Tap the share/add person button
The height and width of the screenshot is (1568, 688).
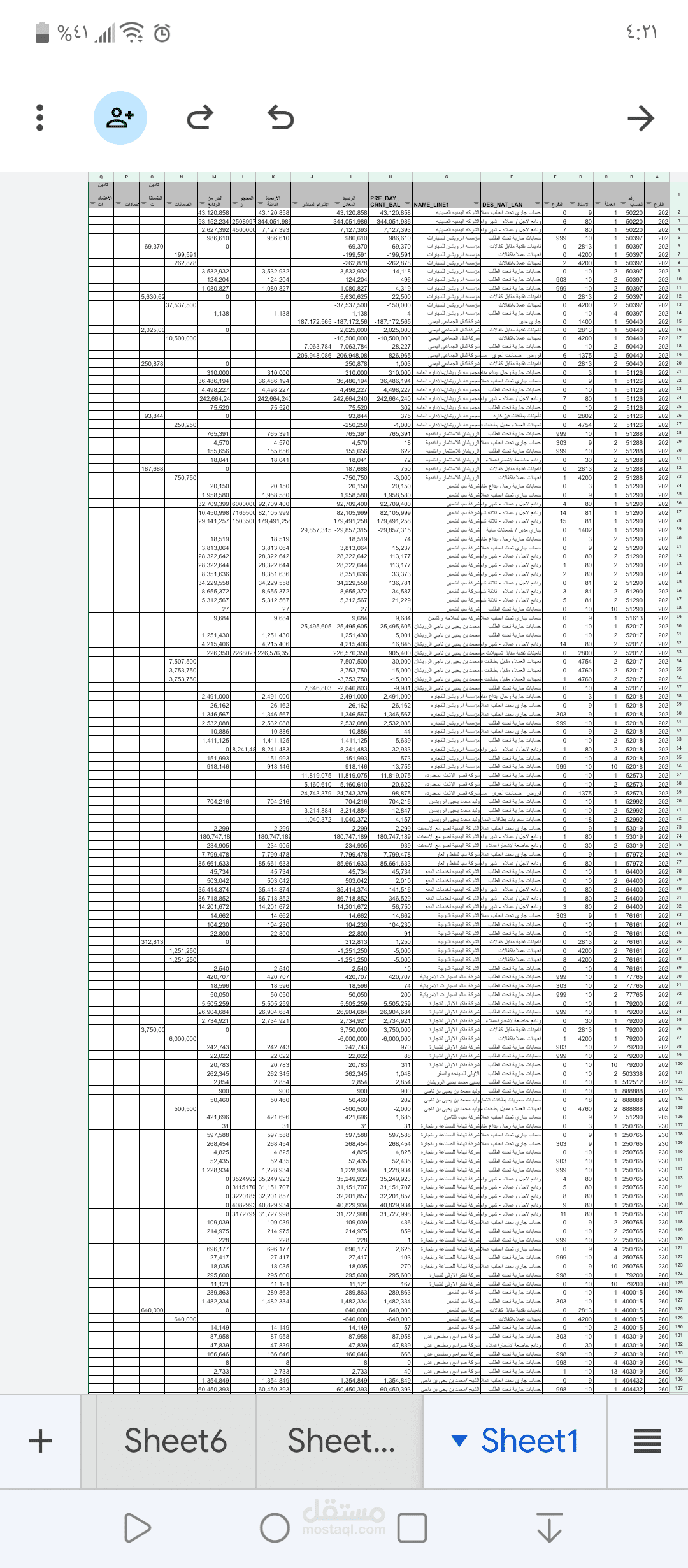pyautogui.click(x=120, y=118)
